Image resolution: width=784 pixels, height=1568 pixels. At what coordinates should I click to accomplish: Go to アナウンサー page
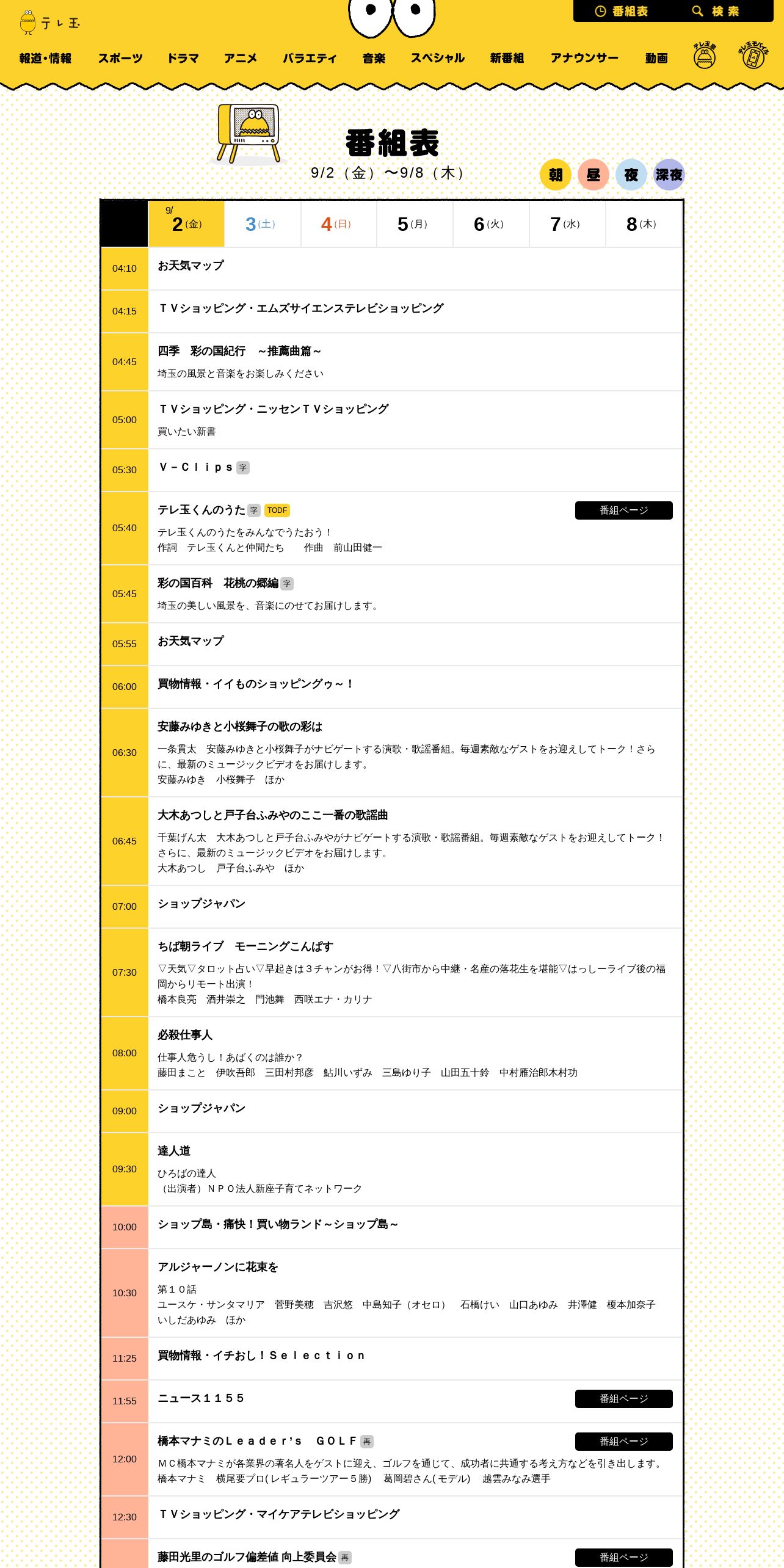pos(584,58)
